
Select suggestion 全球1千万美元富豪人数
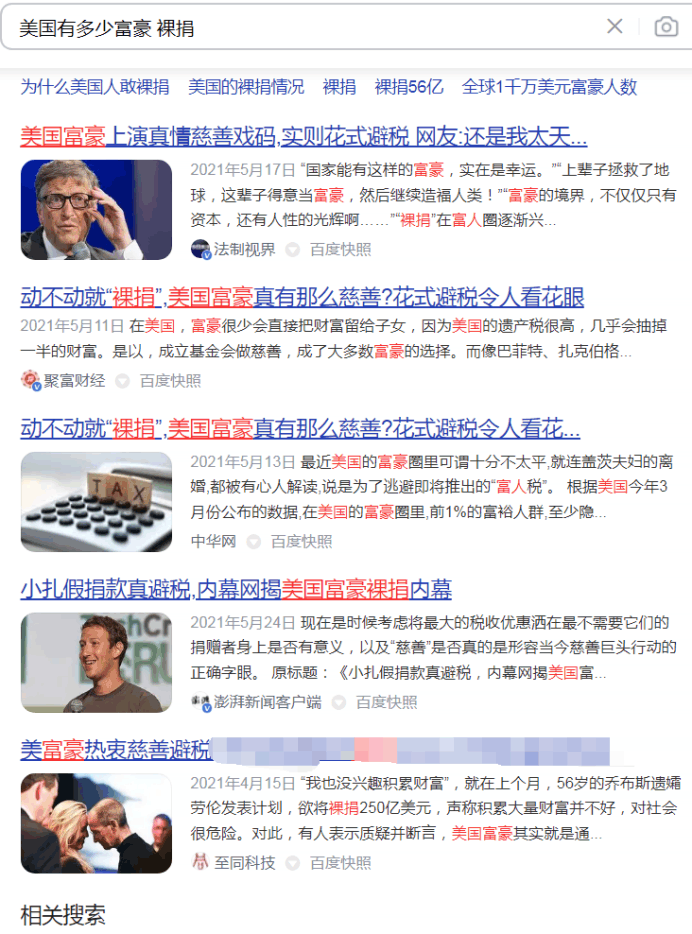(549, 87)
